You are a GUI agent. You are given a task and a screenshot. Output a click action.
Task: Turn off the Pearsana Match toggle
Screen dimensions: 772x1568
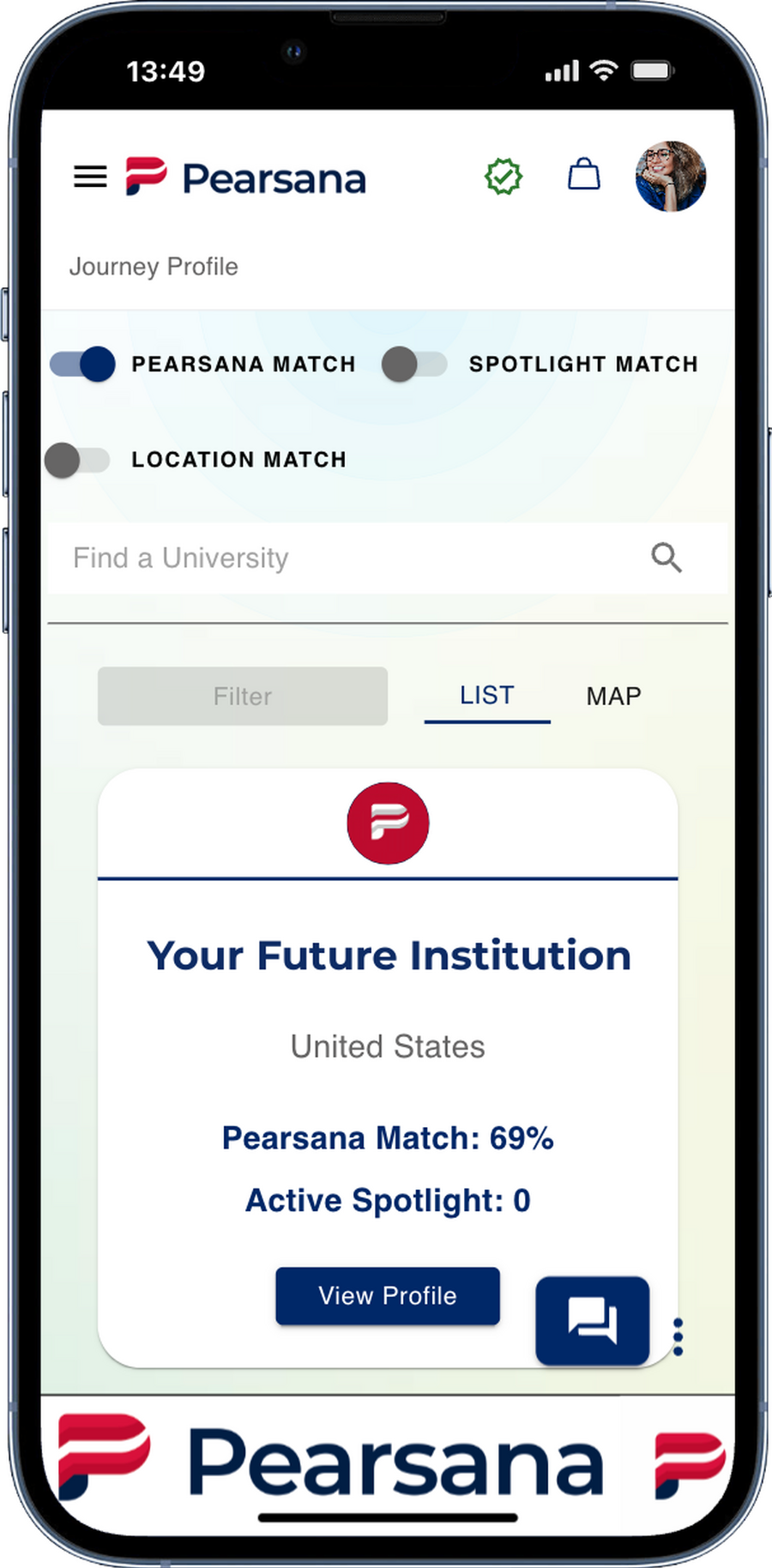coord(83,364)
